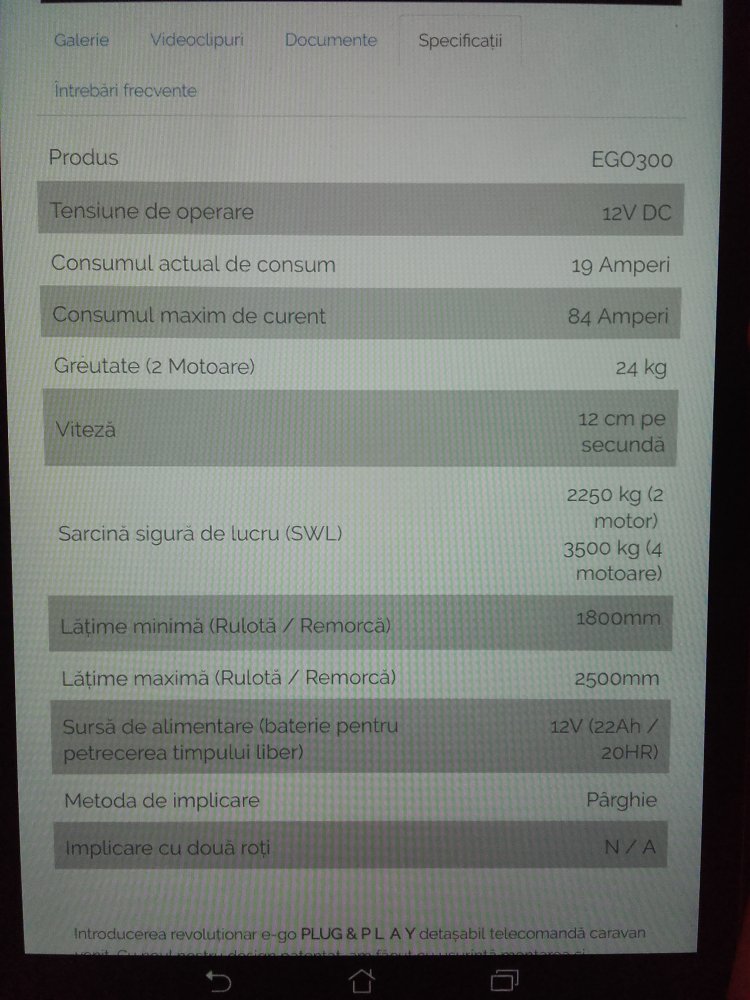Screen dimensions: 750x1000
Task: Go back using the system back button
Action: (x=217, y=978)
